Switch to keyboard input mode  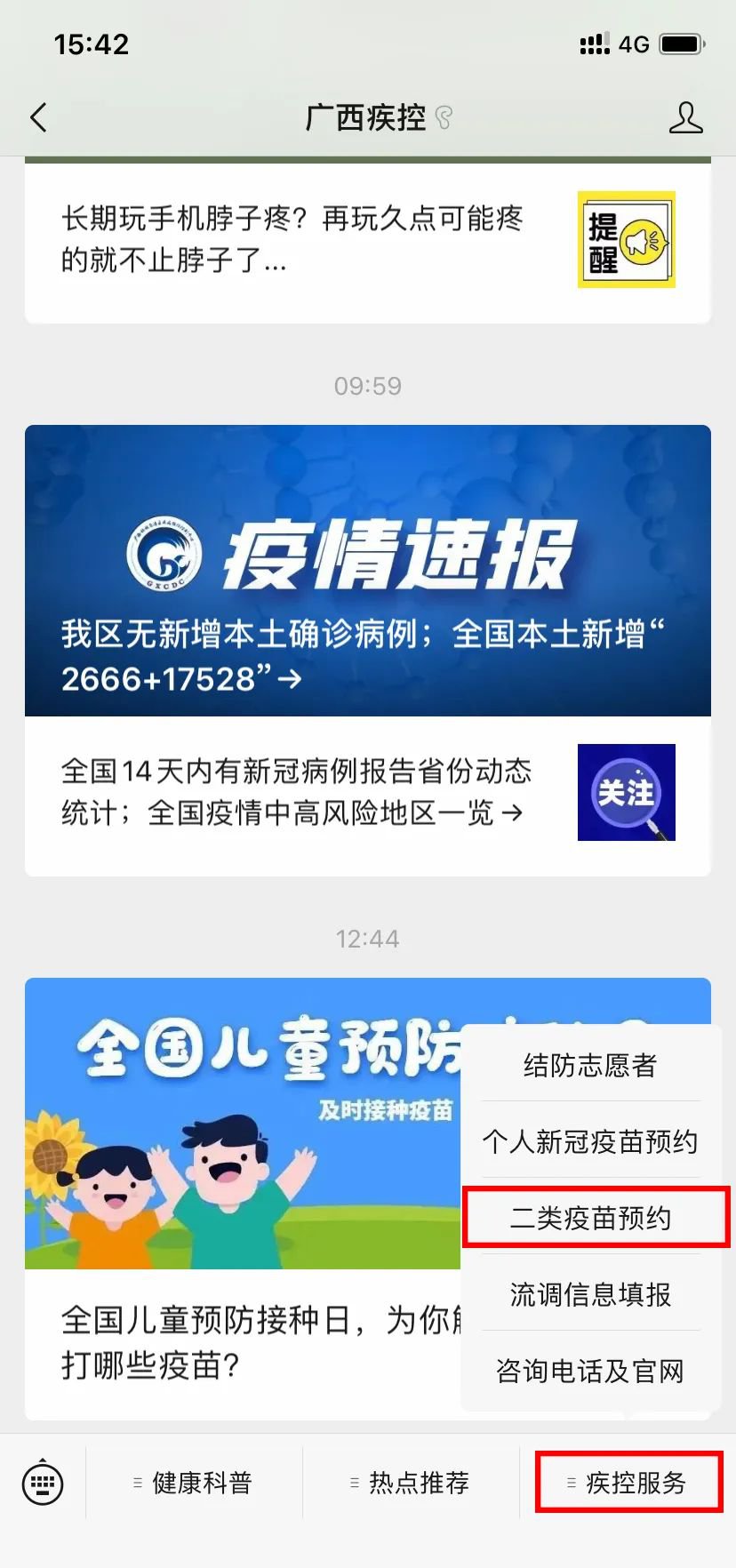43,1482
